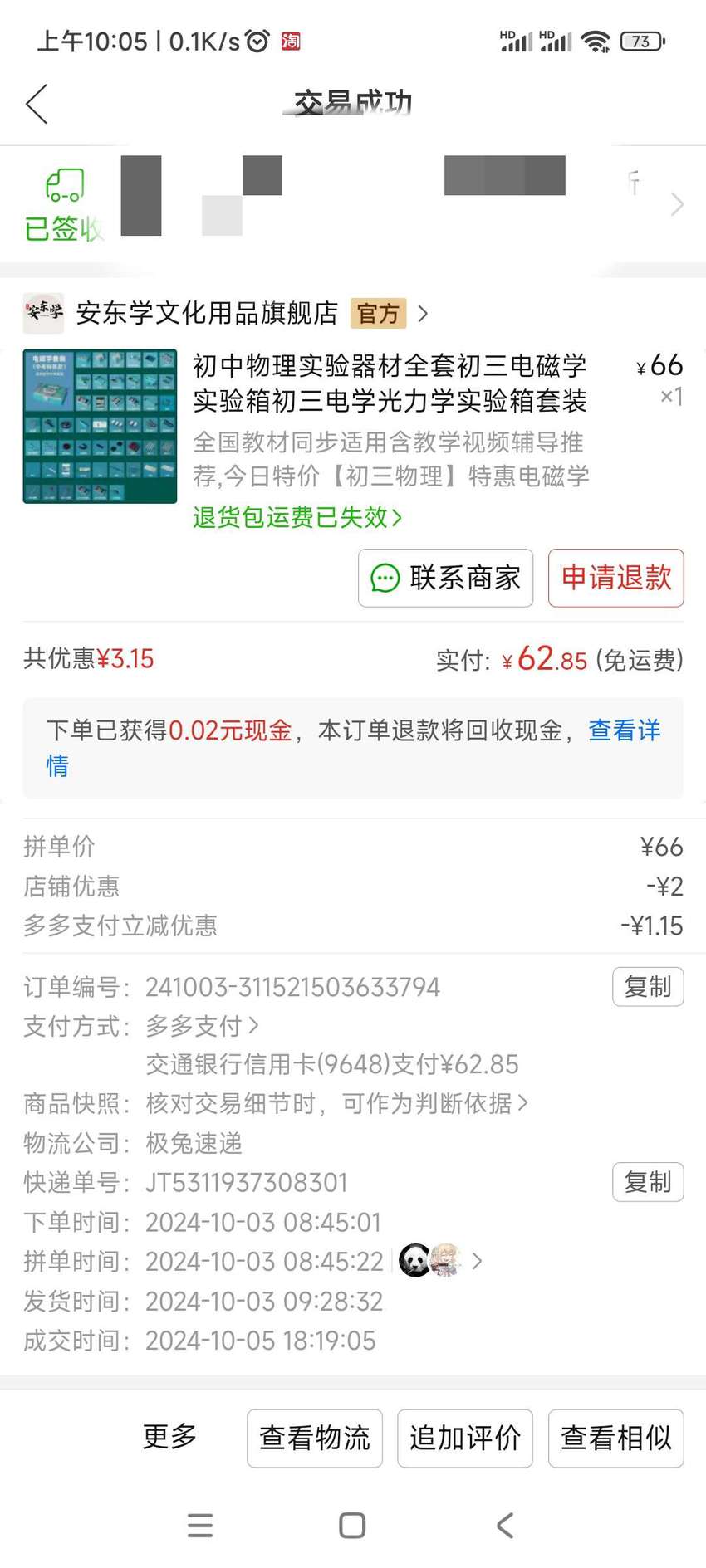Tap 追加评价 to add a review

[465, 1438]
